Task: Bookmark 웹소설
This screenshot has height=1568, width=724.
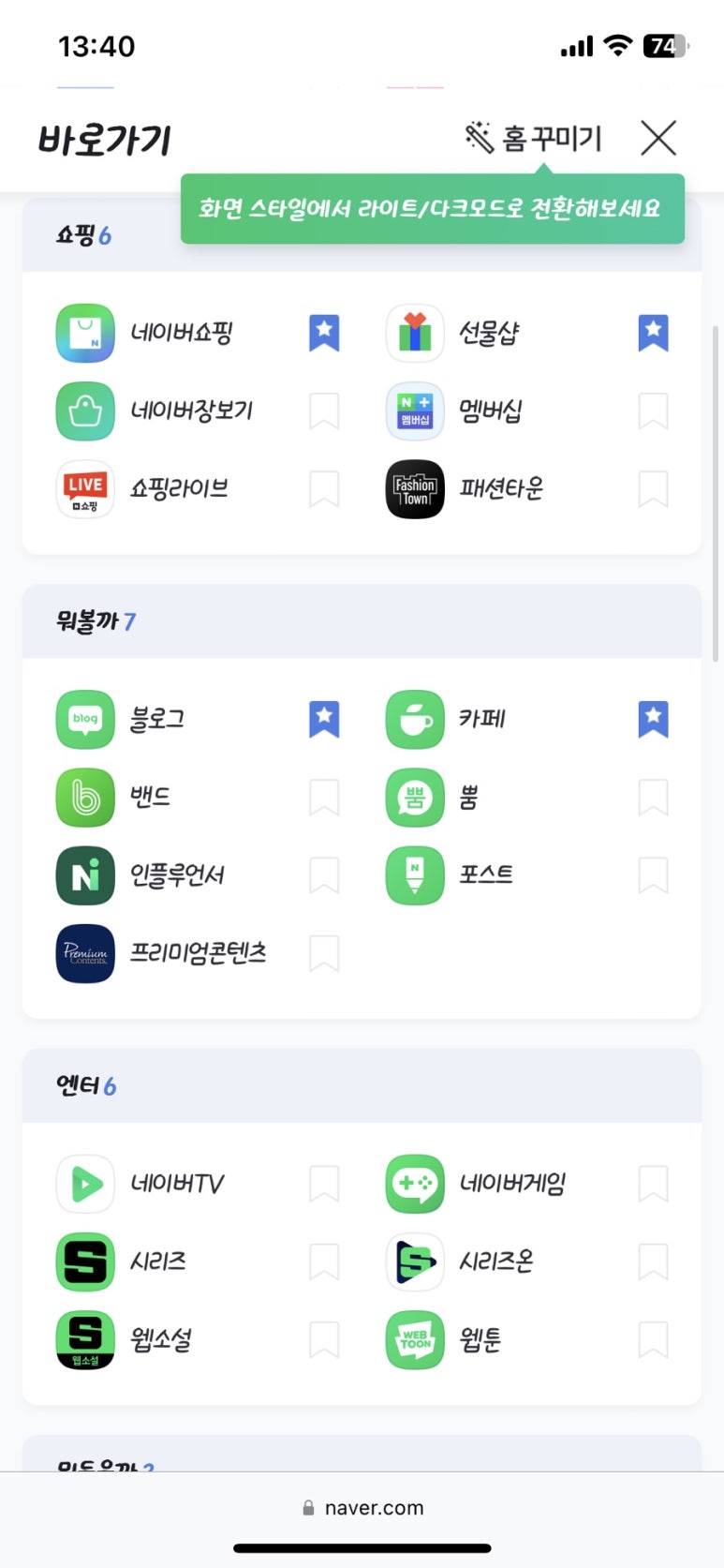Action: tap(324, 1340)
